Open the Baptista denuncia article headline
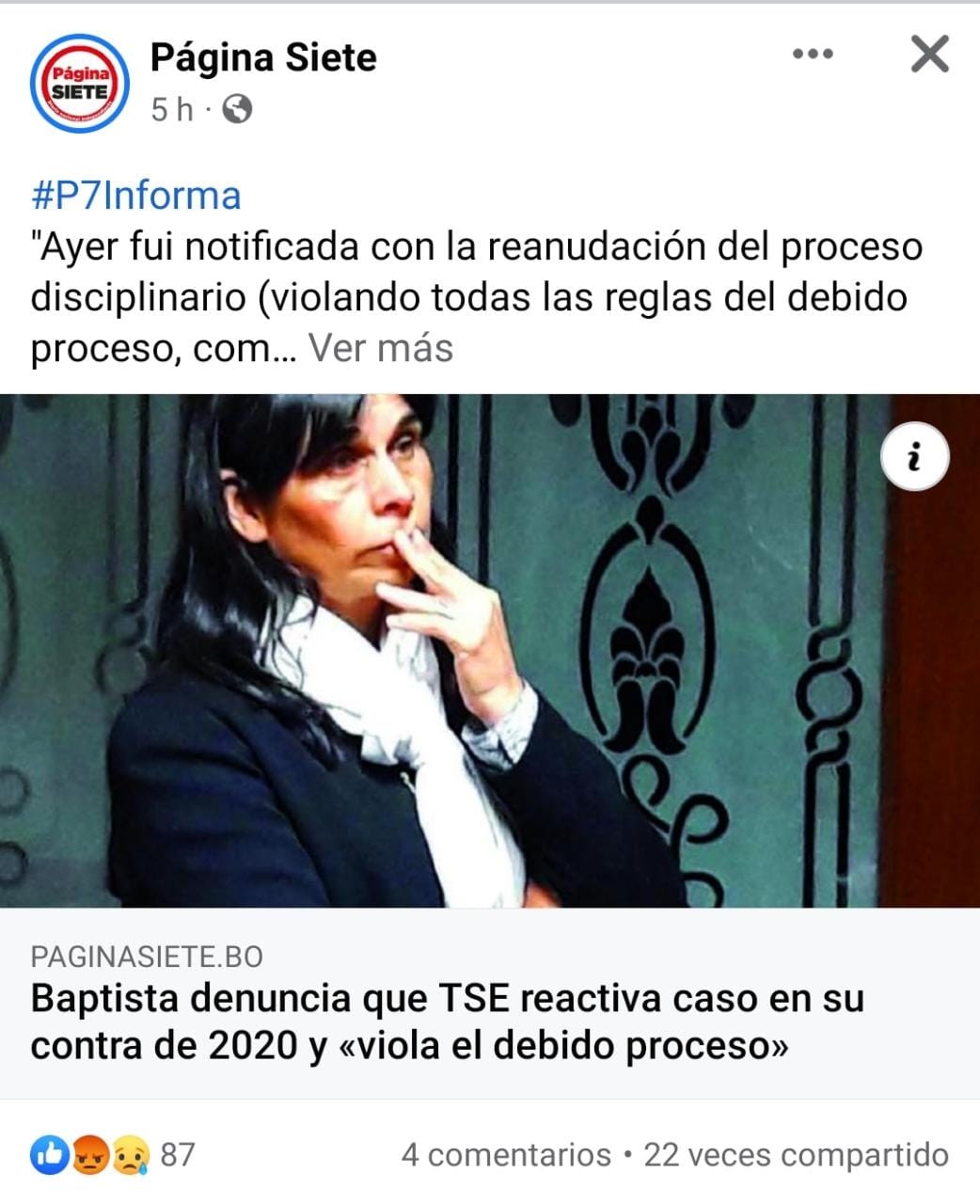This screenshot has height=1204, width=980. pos(447,1022)
